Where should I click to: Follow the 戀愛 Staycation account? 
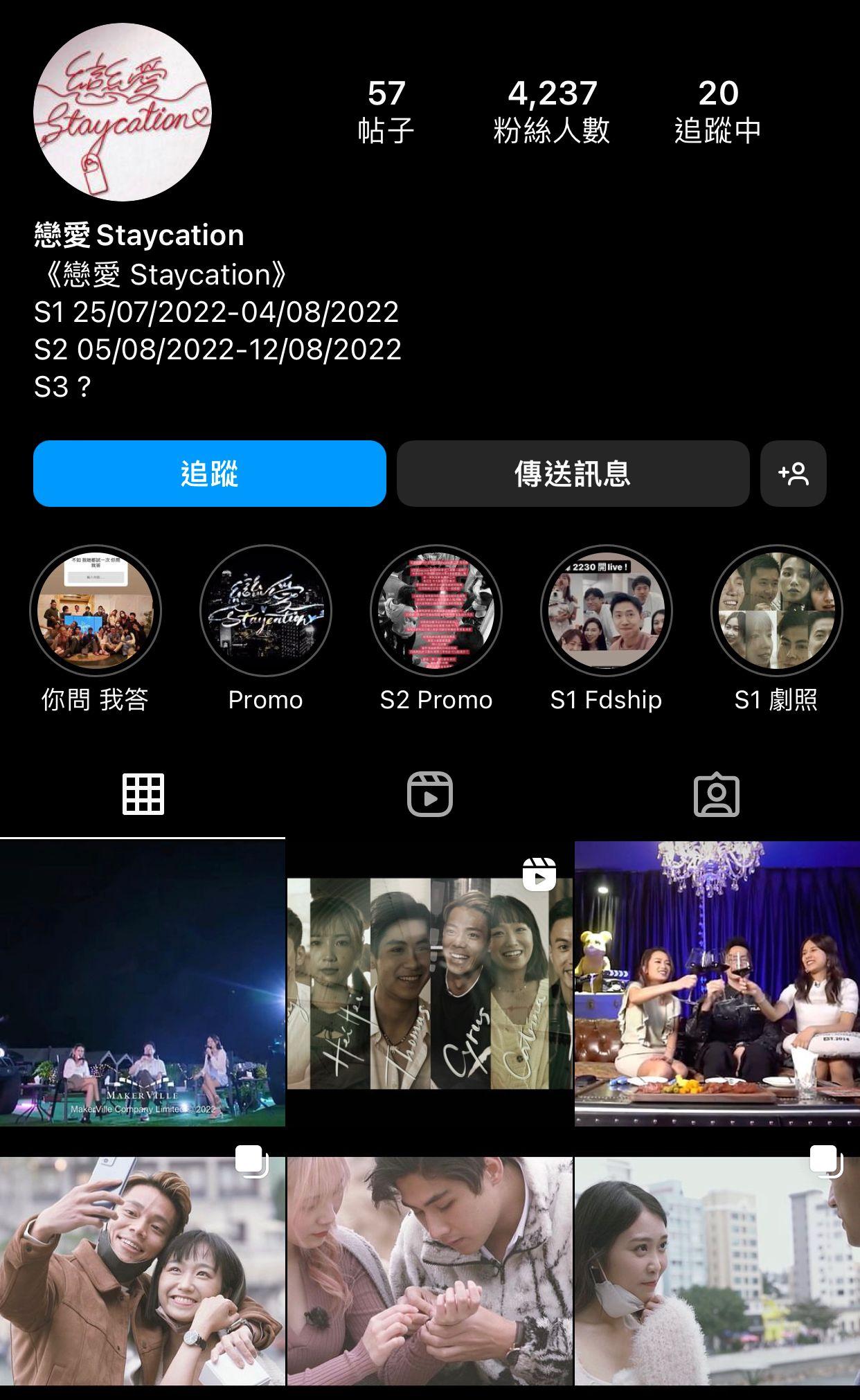click(x=209, y=474)
